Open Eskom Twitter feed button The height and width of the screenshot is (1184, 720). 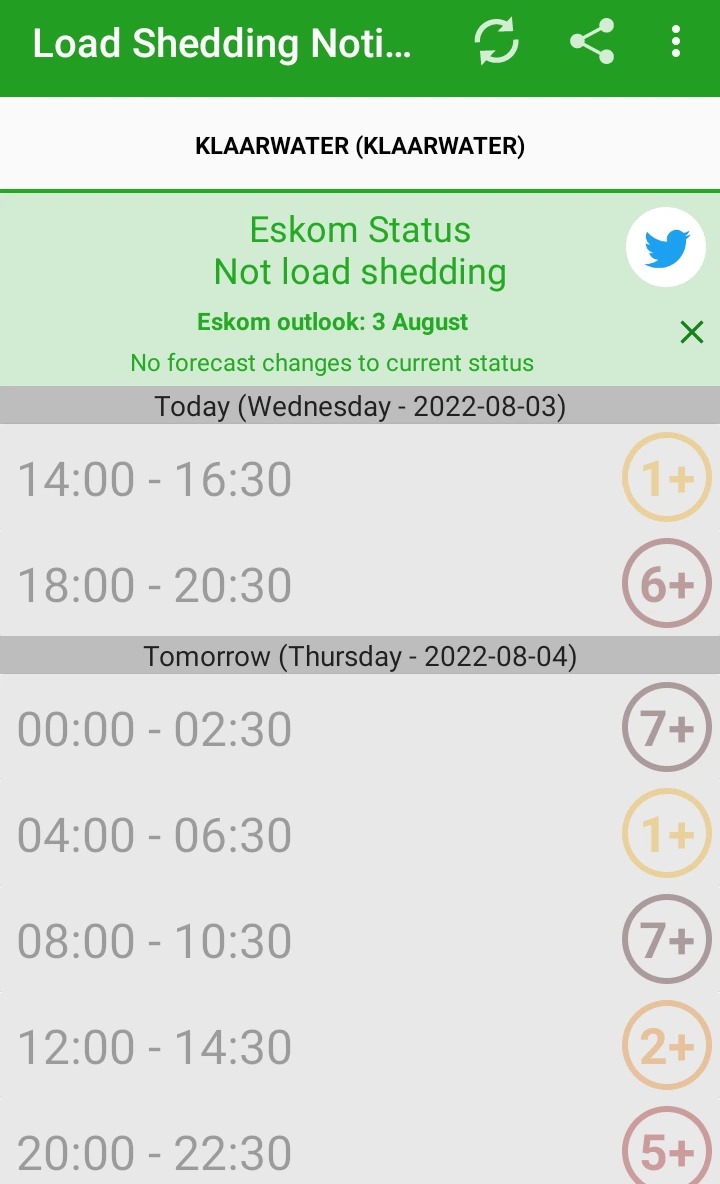click(x=666, y=247)
